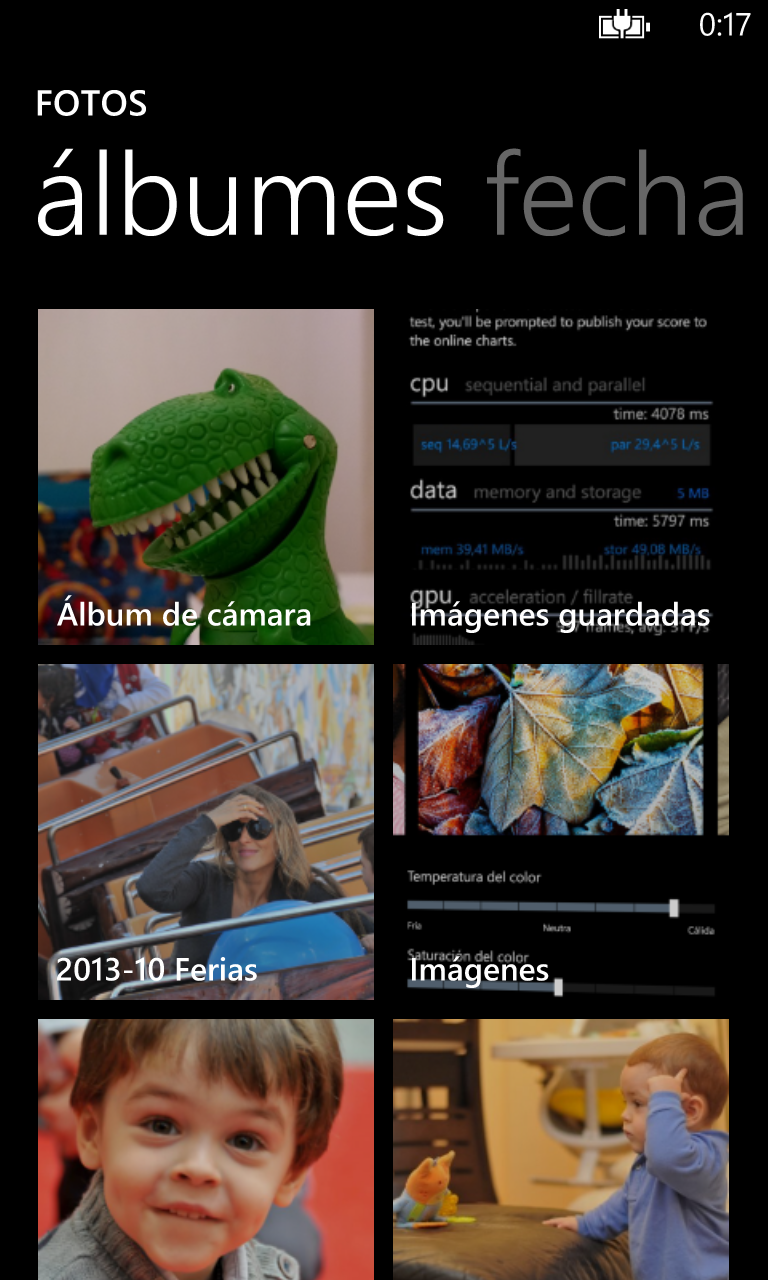Open the Imágenes guardadas album

tap(561, 477)
